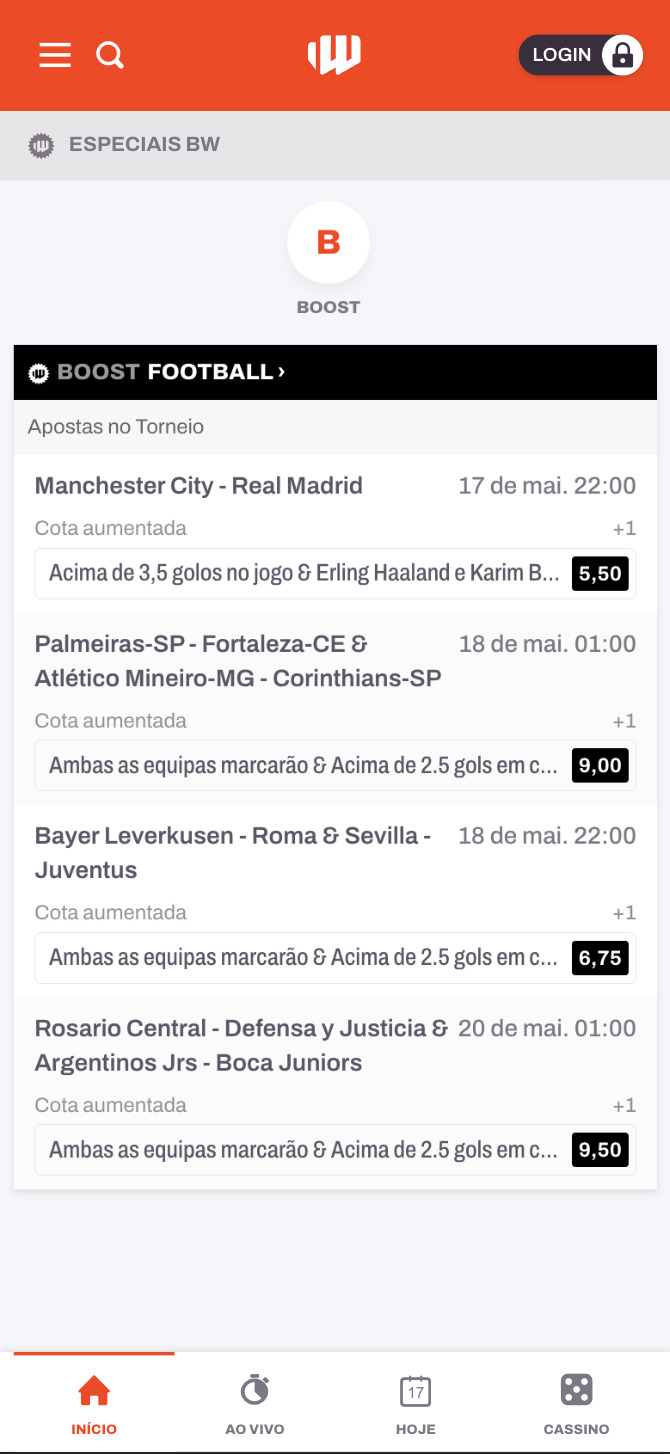Open the Boost Football header link
Screen dimensions: 670x1454
(x=171, y=372)
